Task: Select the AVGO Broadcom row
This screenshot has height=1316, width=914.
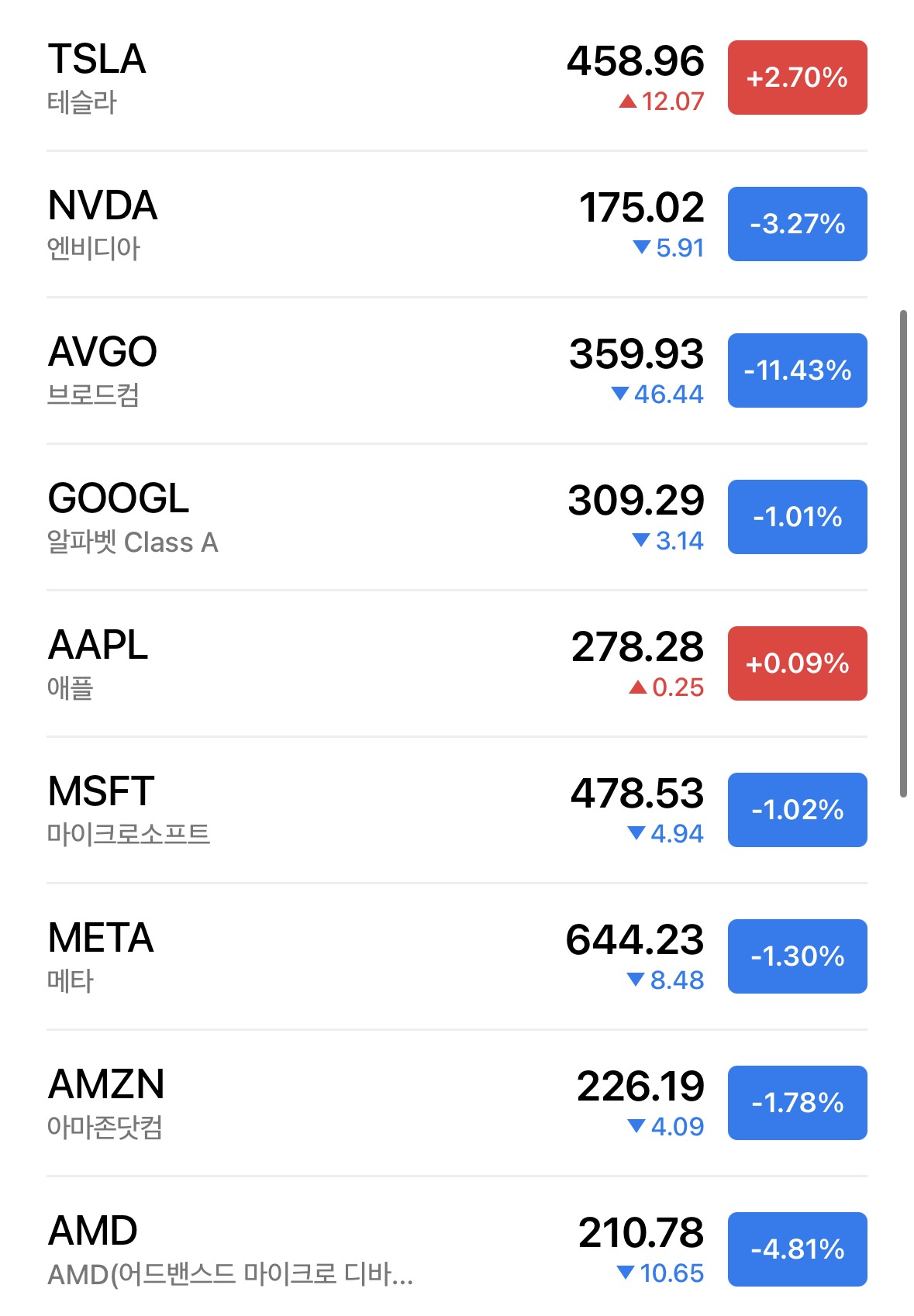Action: click(x=310, y=371)
